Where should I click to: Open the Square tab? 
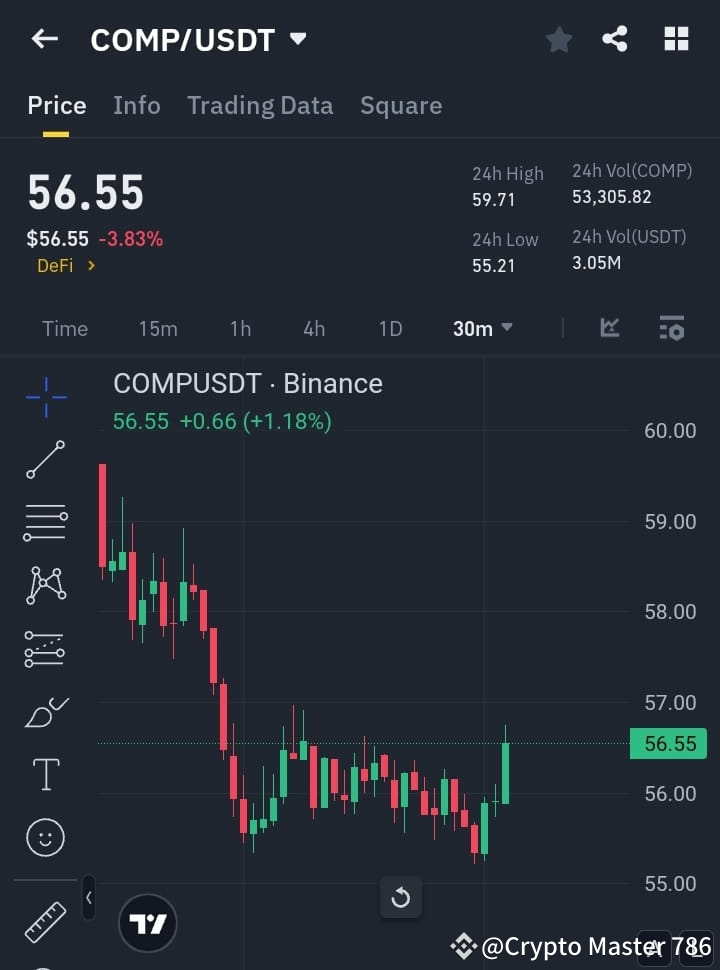tap(401, 105)
